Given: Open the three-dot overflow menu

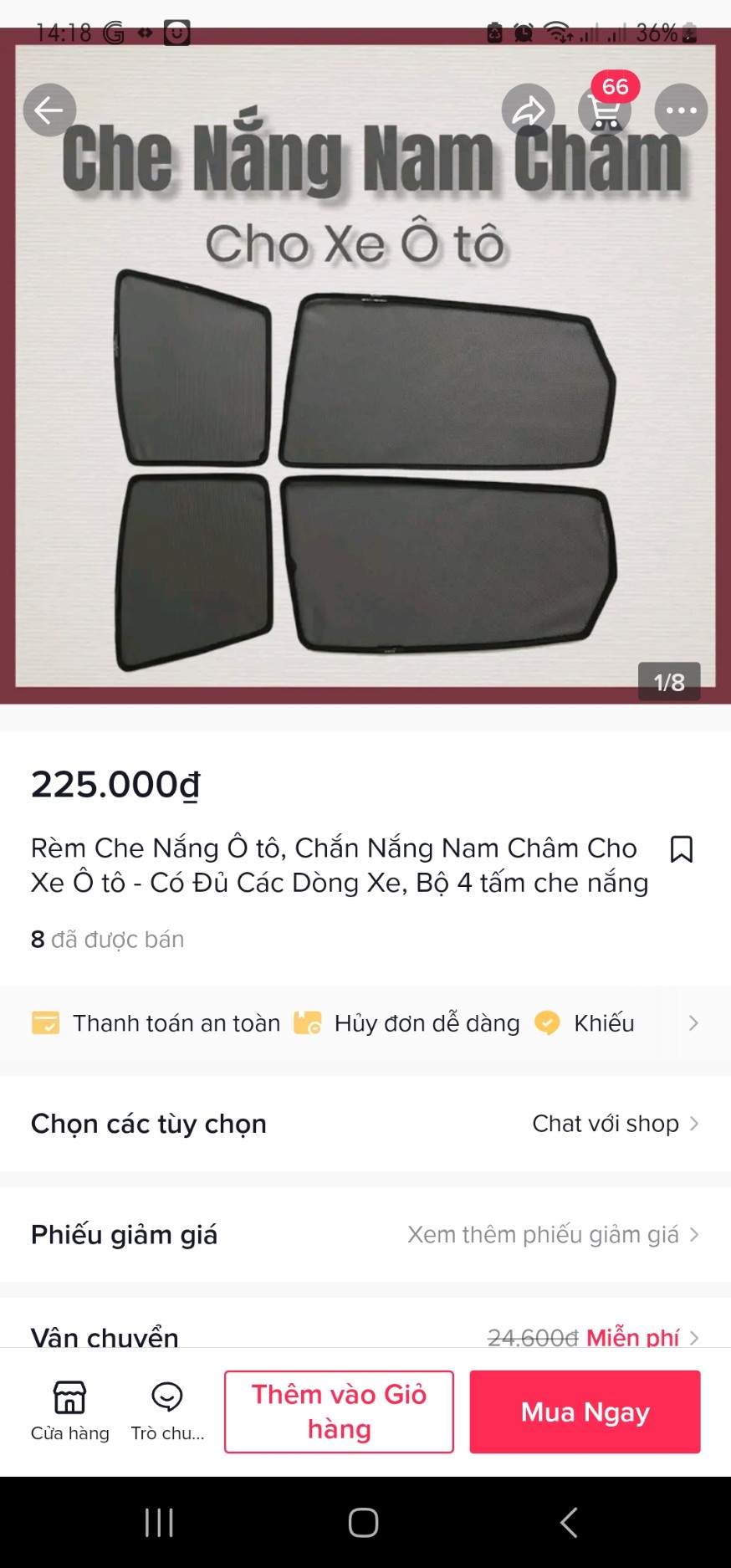Looking at the screenshot, I should pos(681,110).
